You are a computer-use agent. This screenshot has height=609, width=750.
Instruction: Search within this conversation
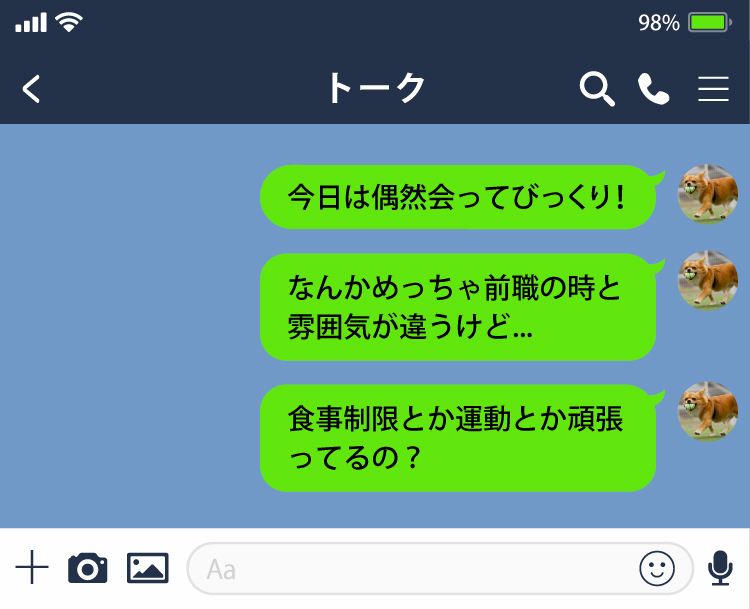pos(597,89)
